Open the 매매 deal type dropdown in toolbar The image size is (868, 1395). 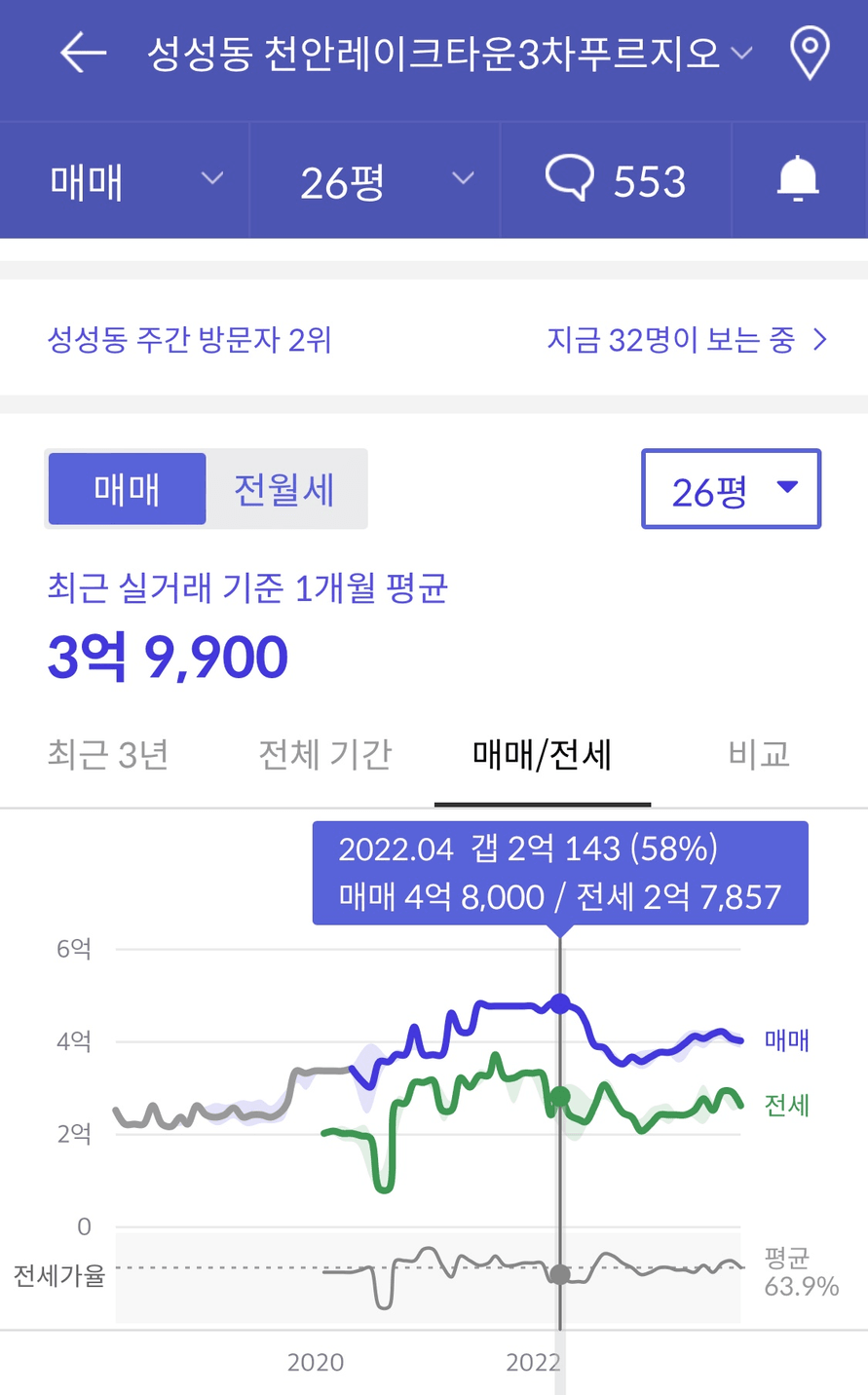125,180
